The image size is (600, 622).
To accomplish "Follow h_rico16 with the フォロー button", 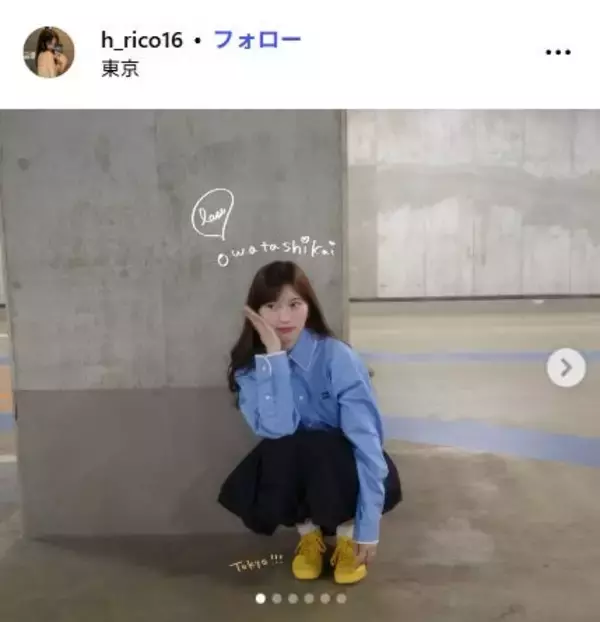I will (258, 41).
